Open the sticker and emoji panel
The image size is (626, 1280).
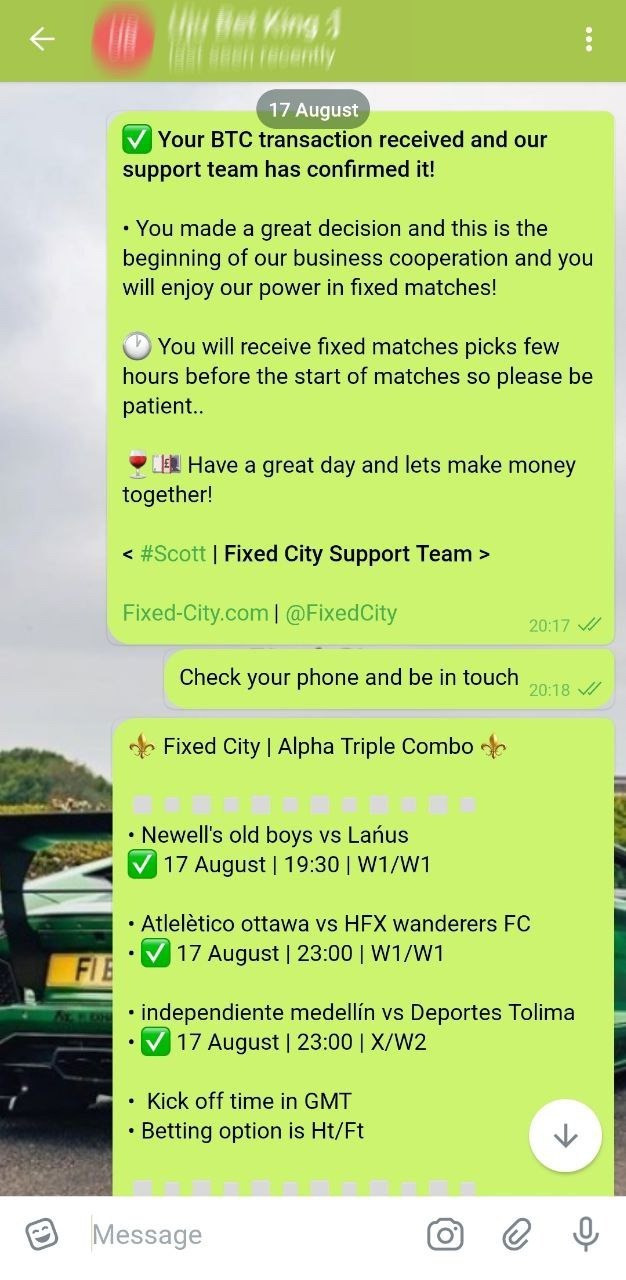41,1235
